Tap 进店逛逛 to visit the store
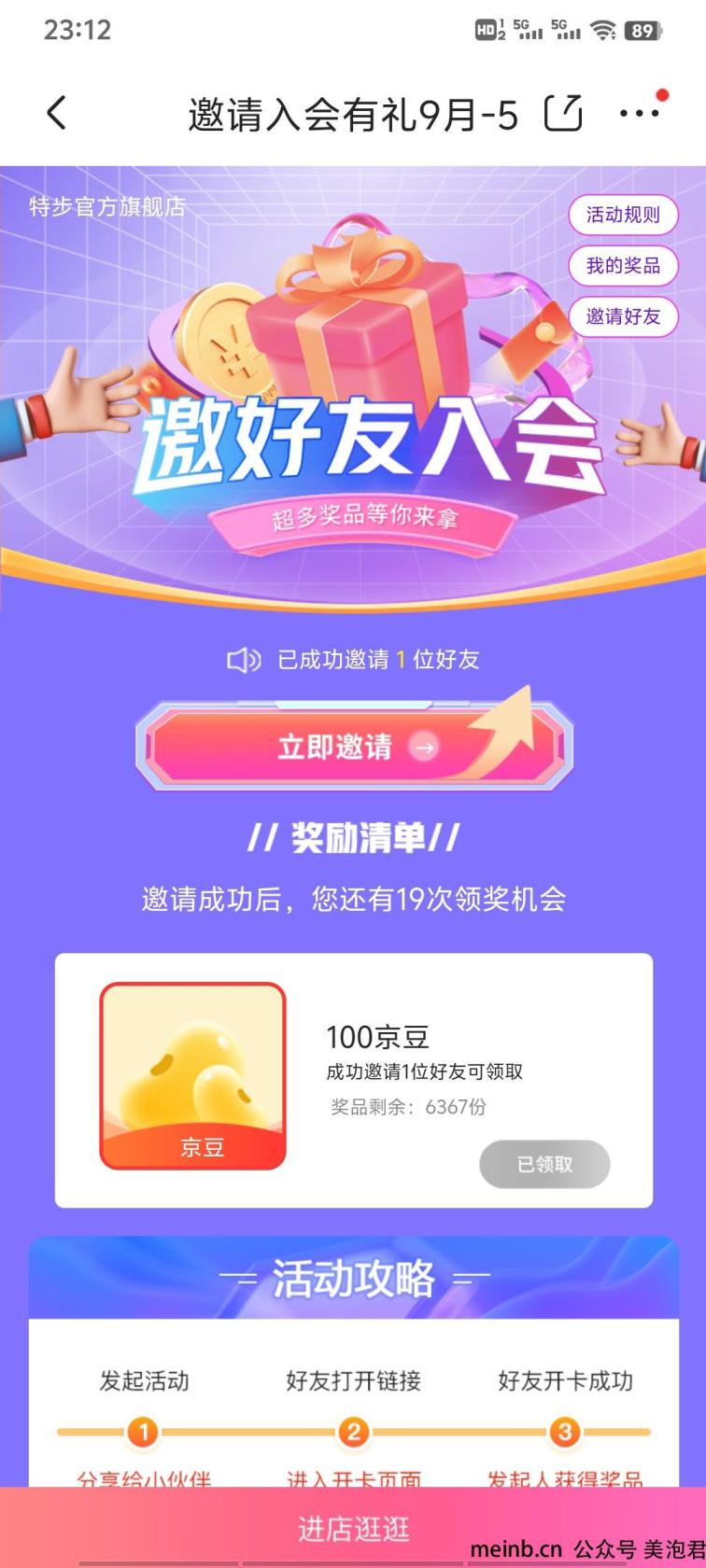 (x=353, y=1529)
